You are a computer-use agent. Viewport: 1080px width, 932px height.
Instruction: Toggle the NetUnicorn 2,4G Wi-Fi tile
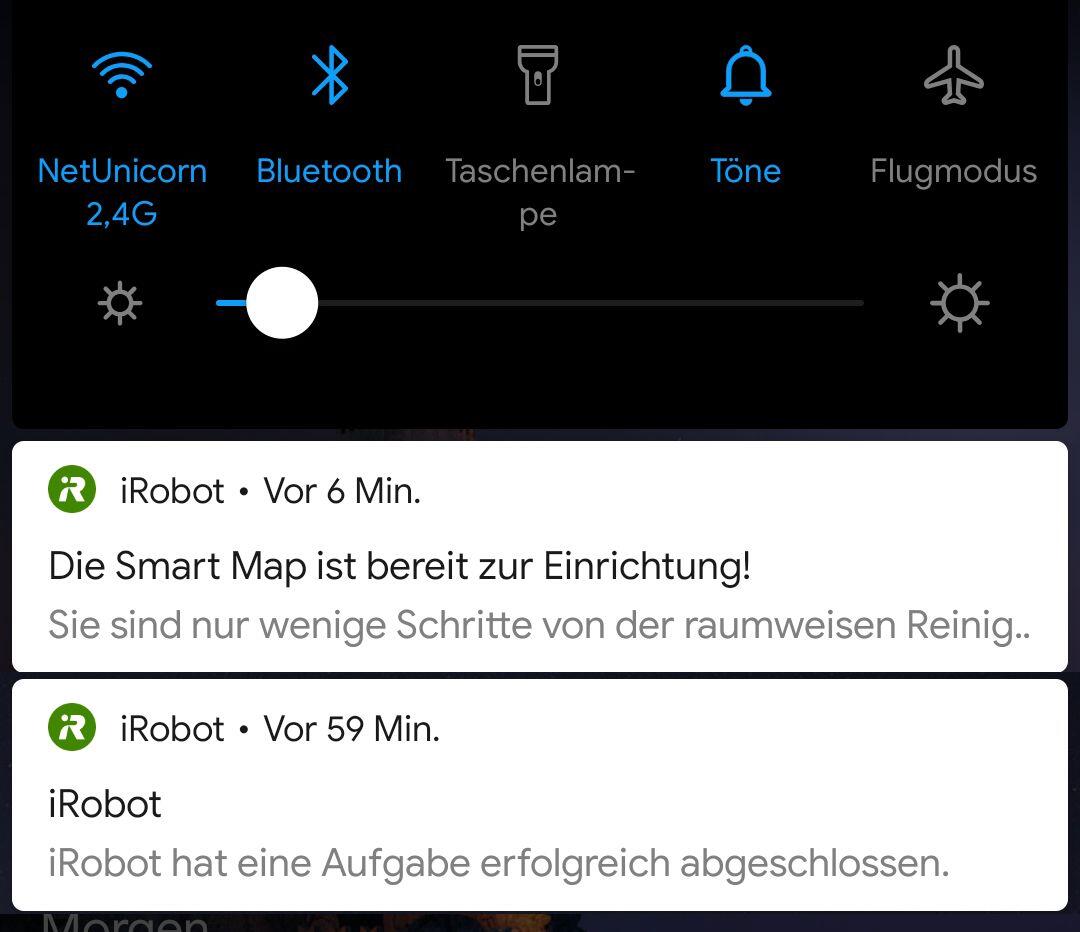pos(121,76)
